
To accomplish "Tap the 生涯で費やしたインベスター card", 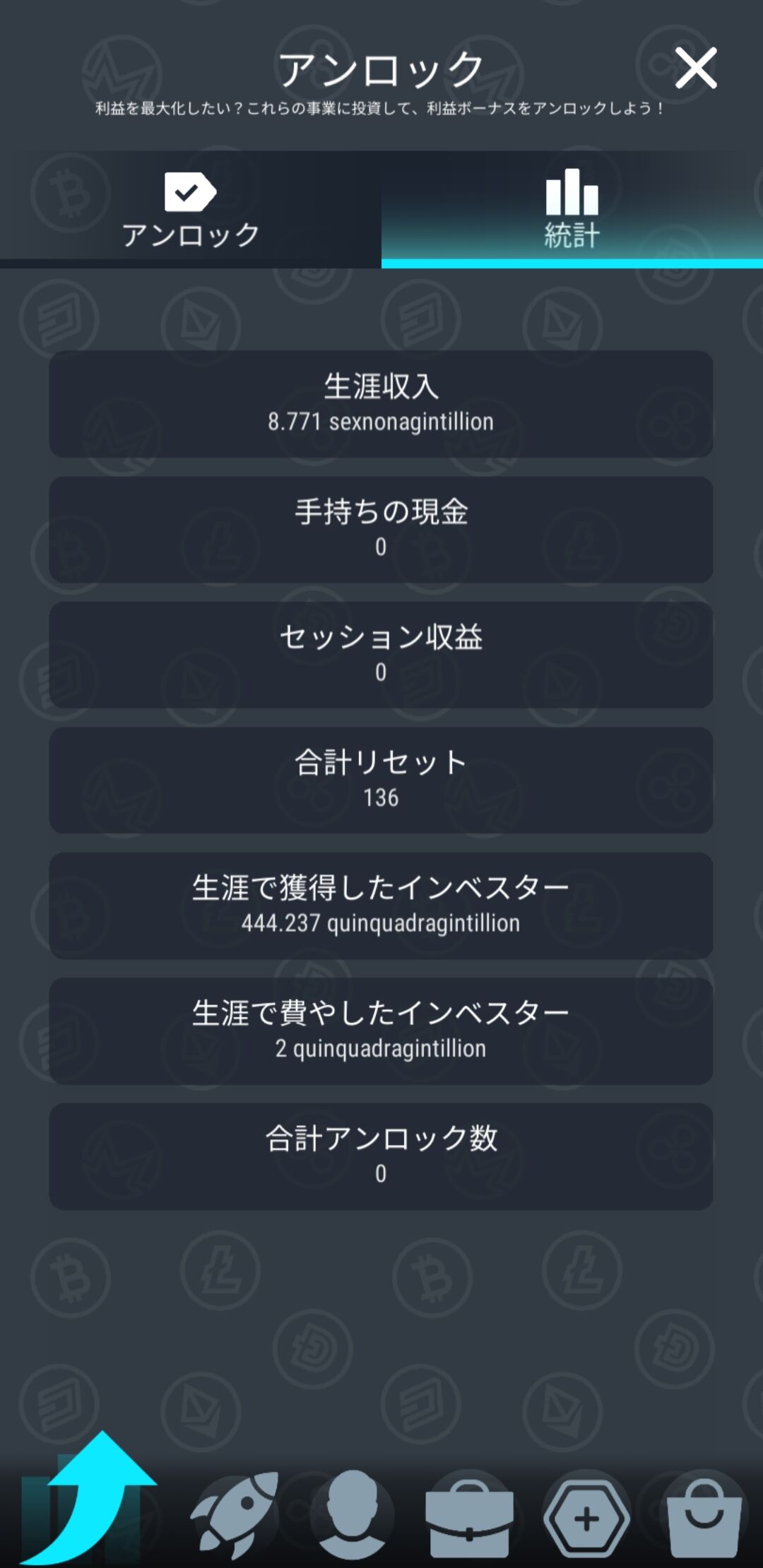I will [x=381, y=1030].
